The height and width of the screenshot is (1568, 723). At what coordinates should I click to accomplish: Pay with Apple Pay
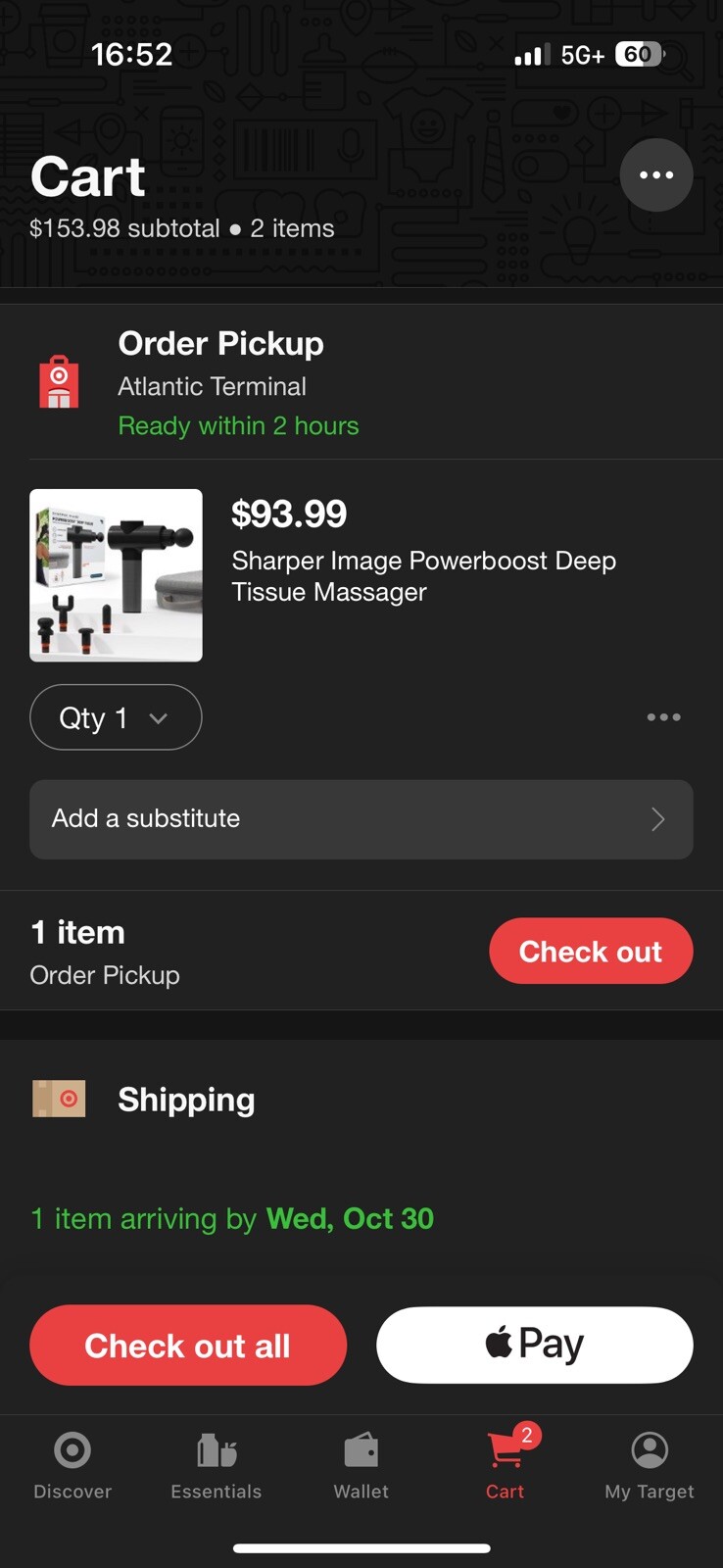click(x=535, y=1346)
